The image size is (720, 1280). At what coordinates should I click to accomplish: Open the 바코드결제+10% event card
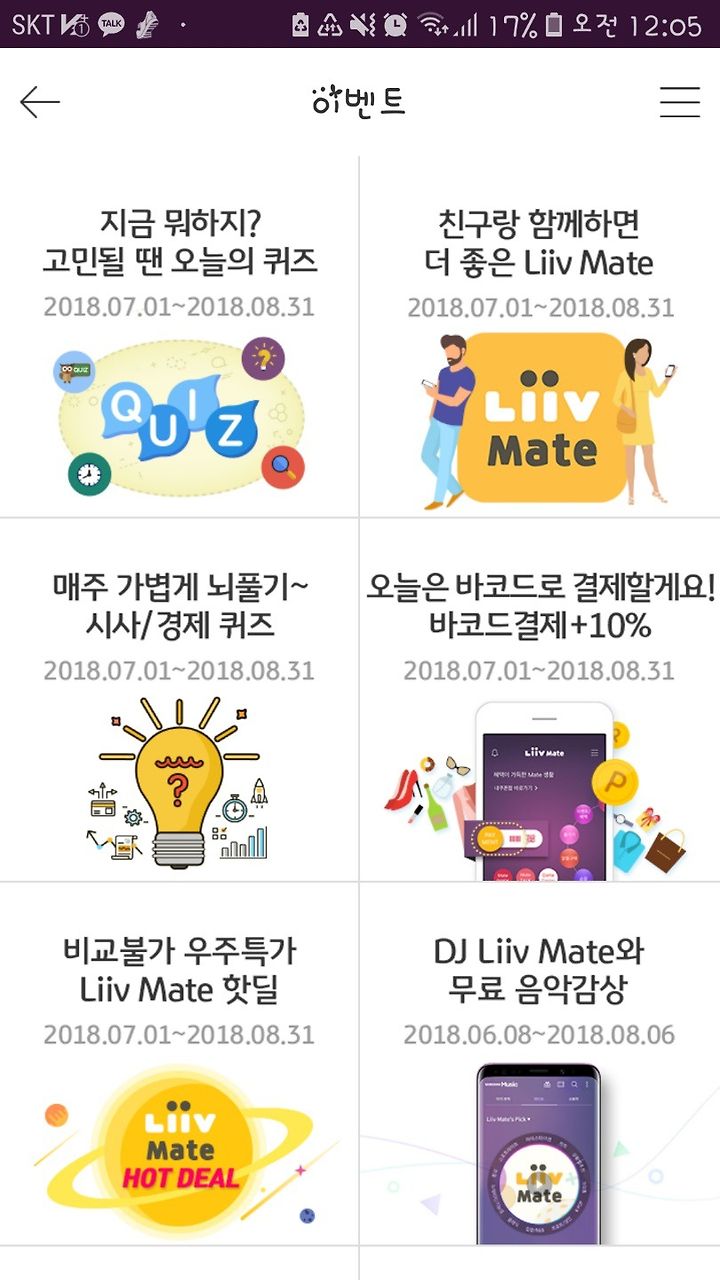[540, 700]
